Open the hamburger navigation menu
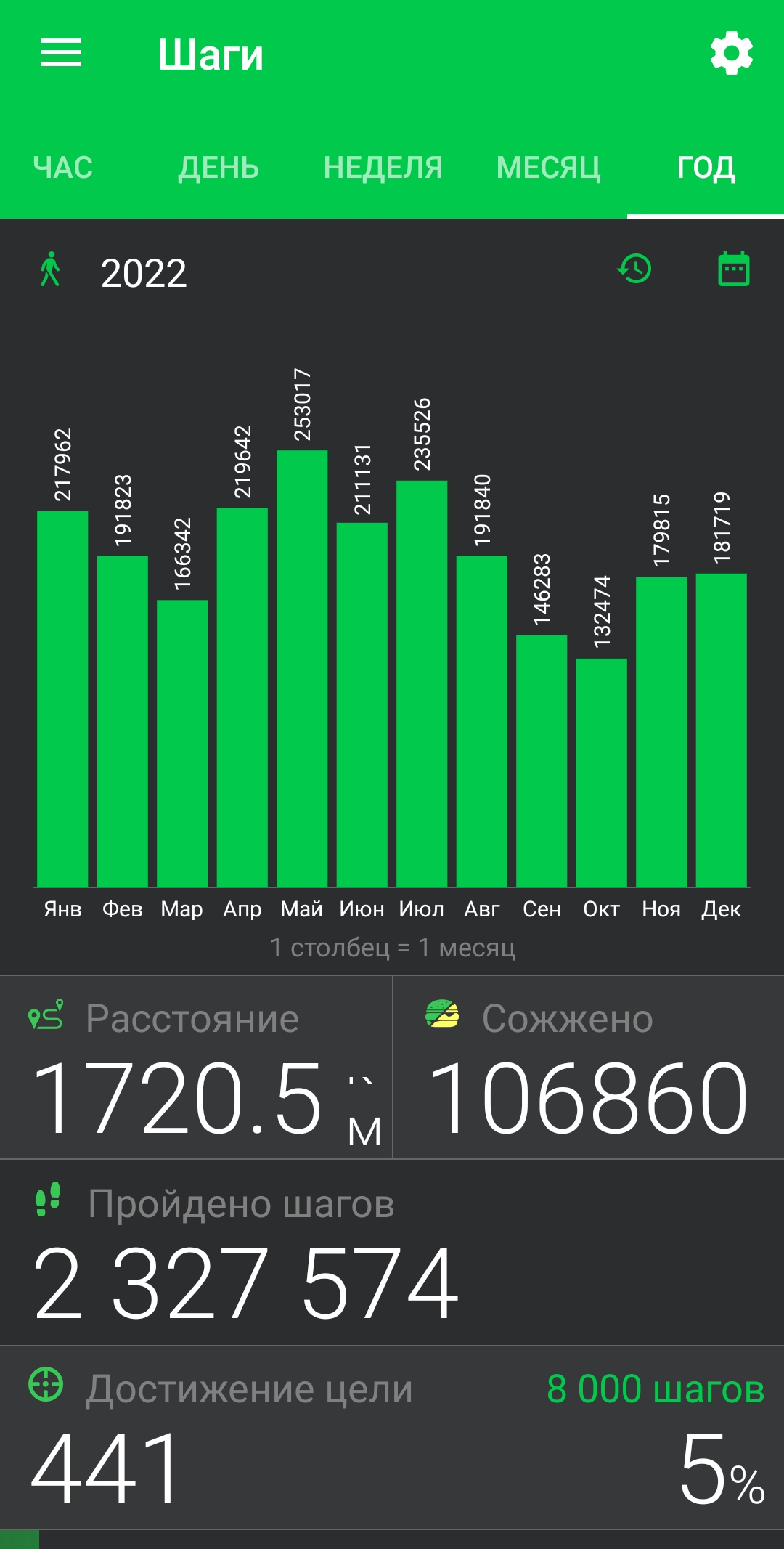784x1549 pixels. 61,53
